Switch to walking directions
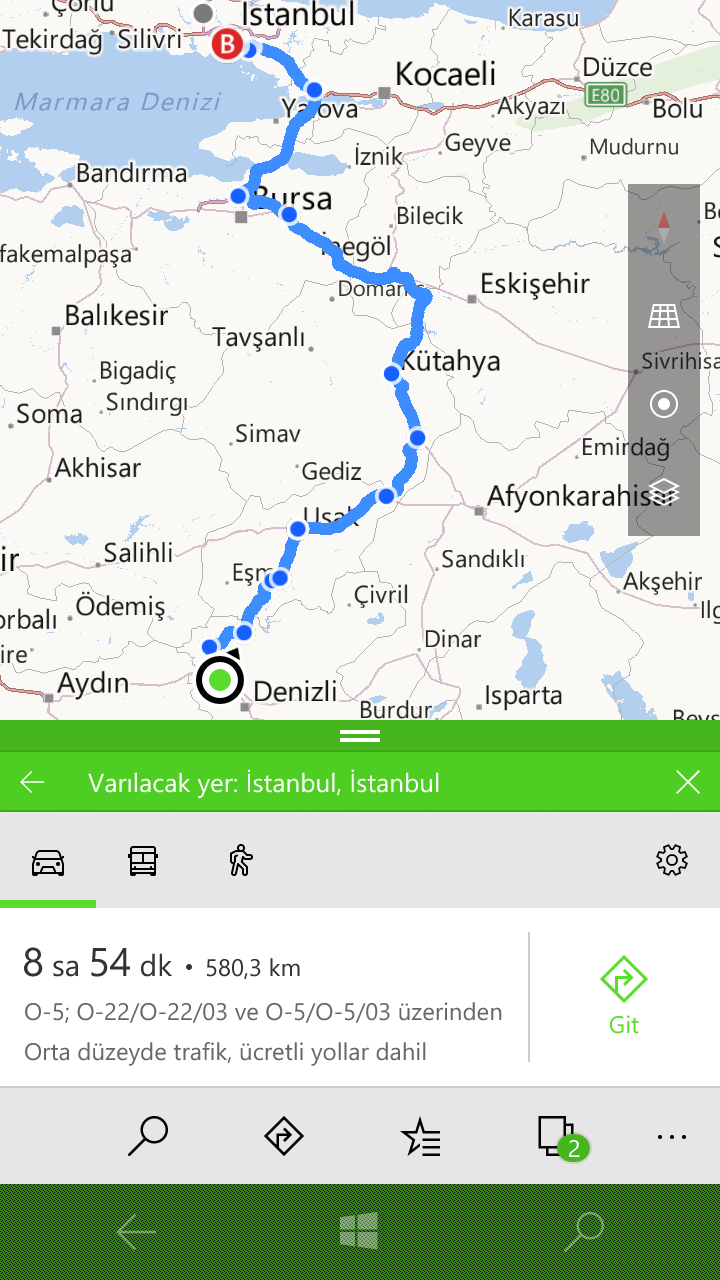The width and height of the screenshot is (720, 1280). click(240, 861)
